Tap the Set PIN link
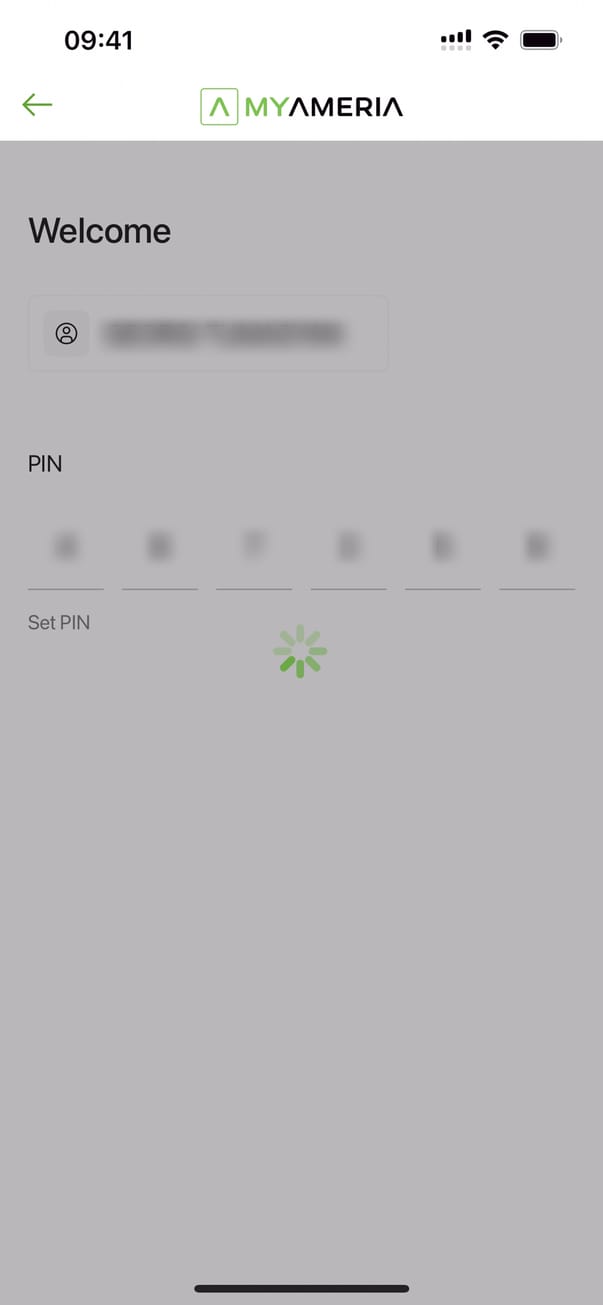 coord(59,622)
